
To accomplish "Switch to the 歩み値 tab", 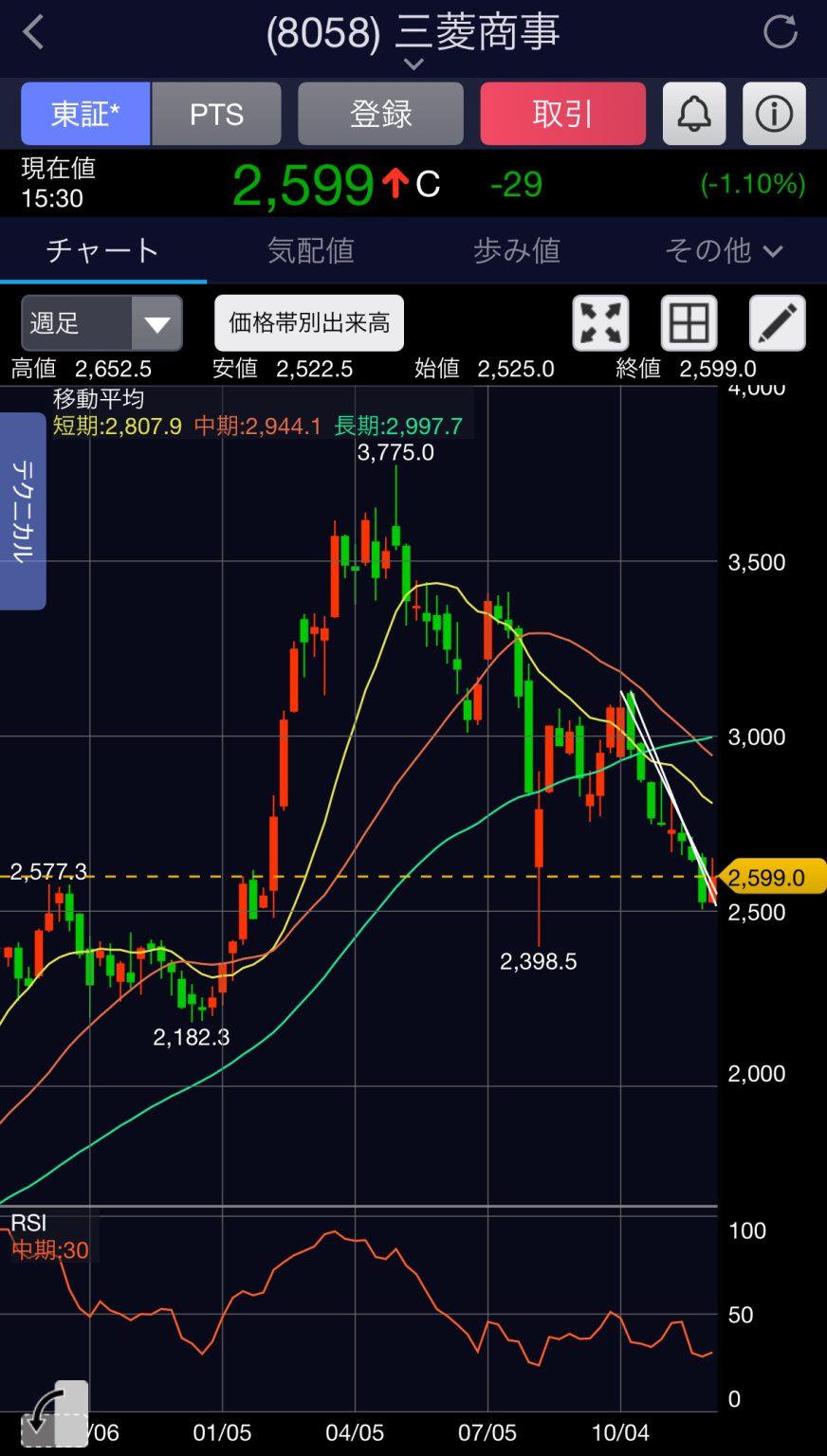I will pos(517,250).
